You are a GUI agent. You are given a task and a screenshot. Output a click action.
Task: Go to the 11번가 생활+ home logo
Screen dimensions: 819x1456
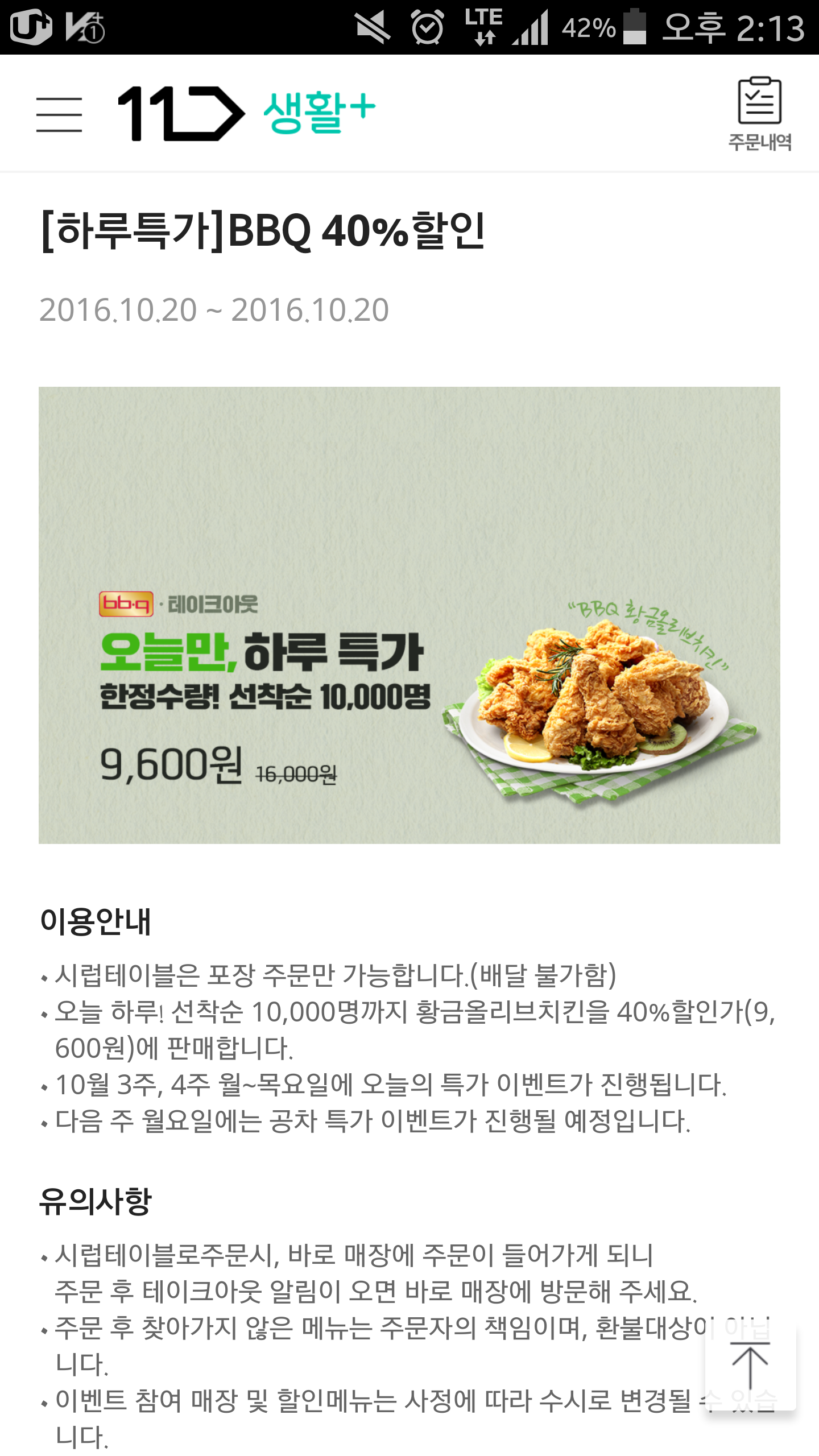coord(247,113)
